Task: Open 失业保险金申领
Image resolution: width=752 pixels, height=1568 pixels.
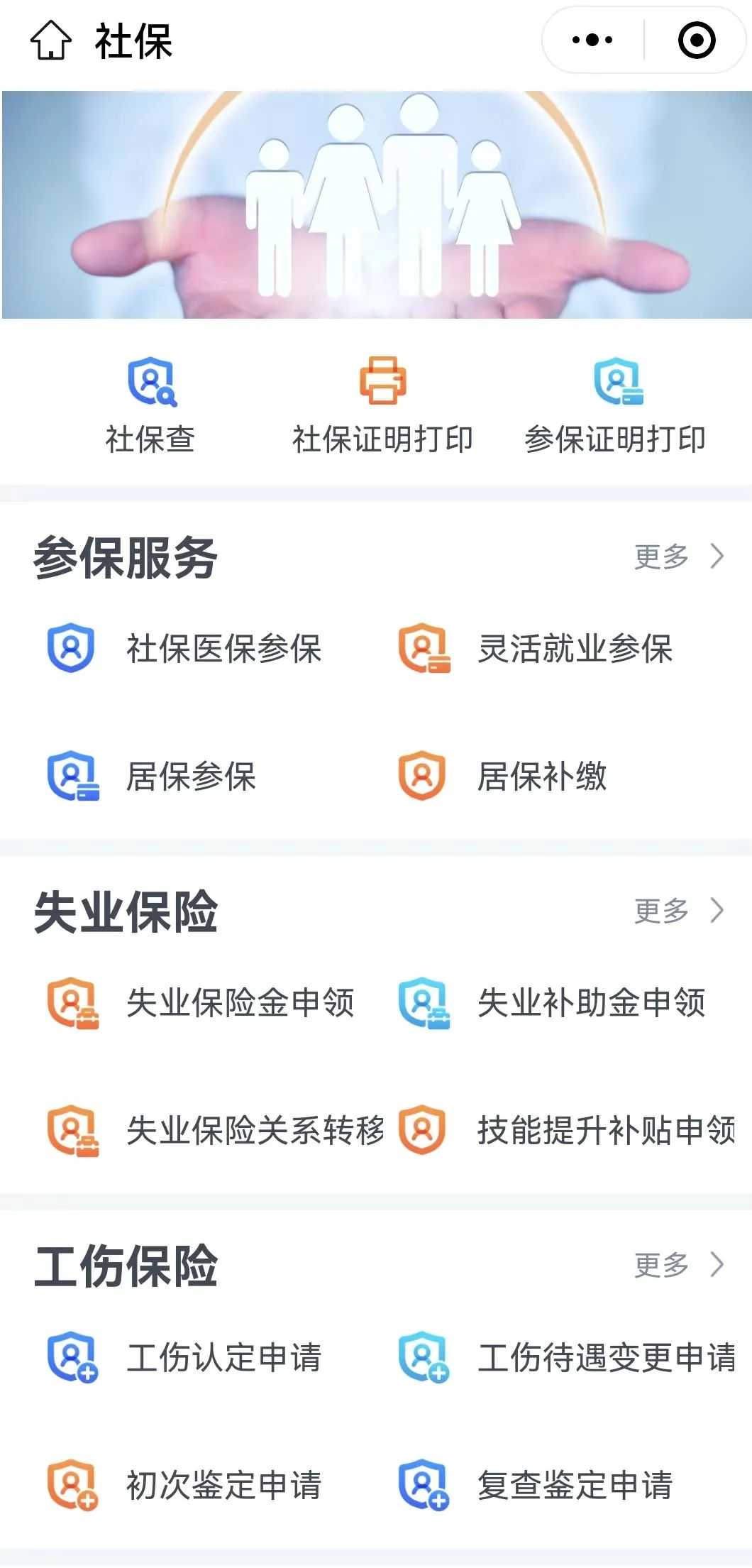Action: point(200,1002)
